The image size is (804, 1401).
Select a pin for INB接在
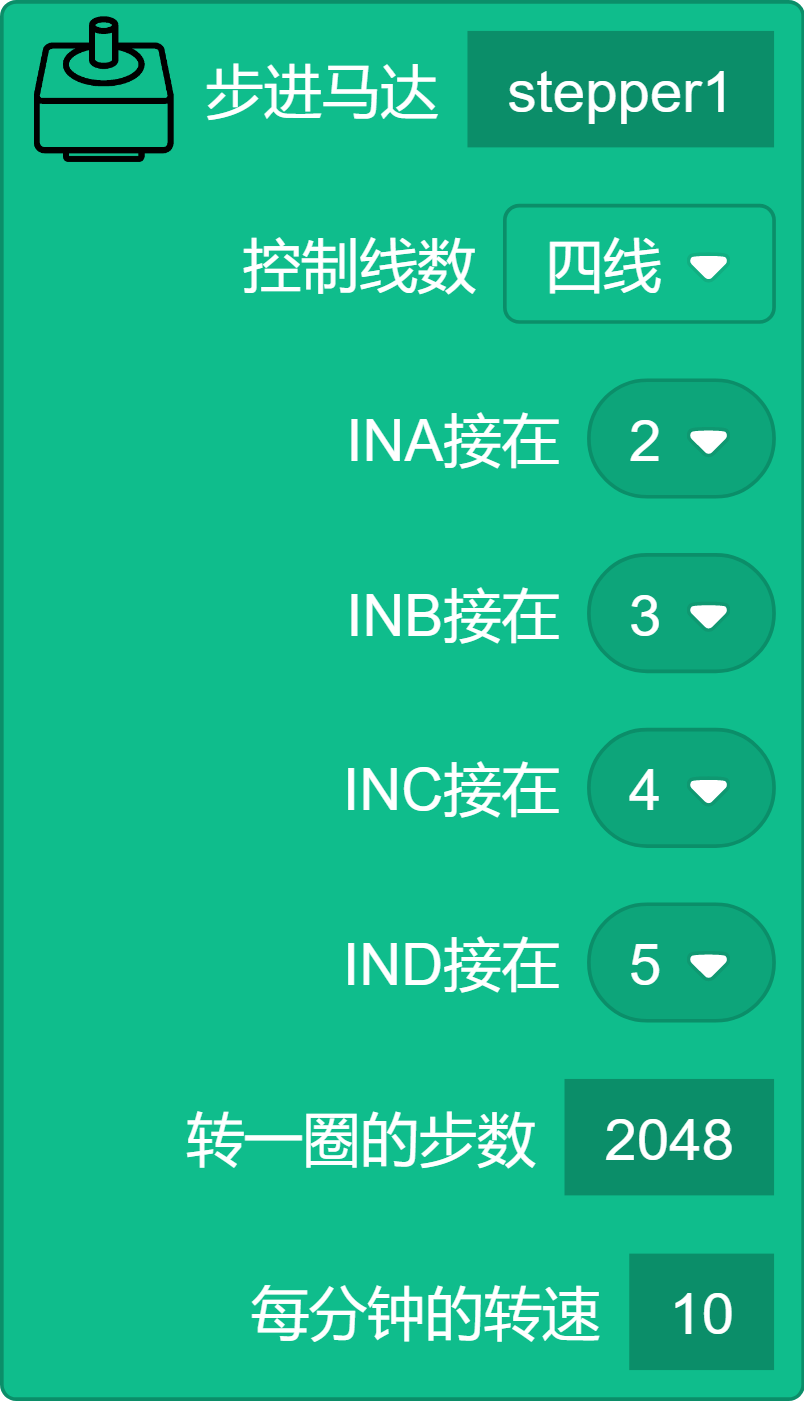[680, 614]
